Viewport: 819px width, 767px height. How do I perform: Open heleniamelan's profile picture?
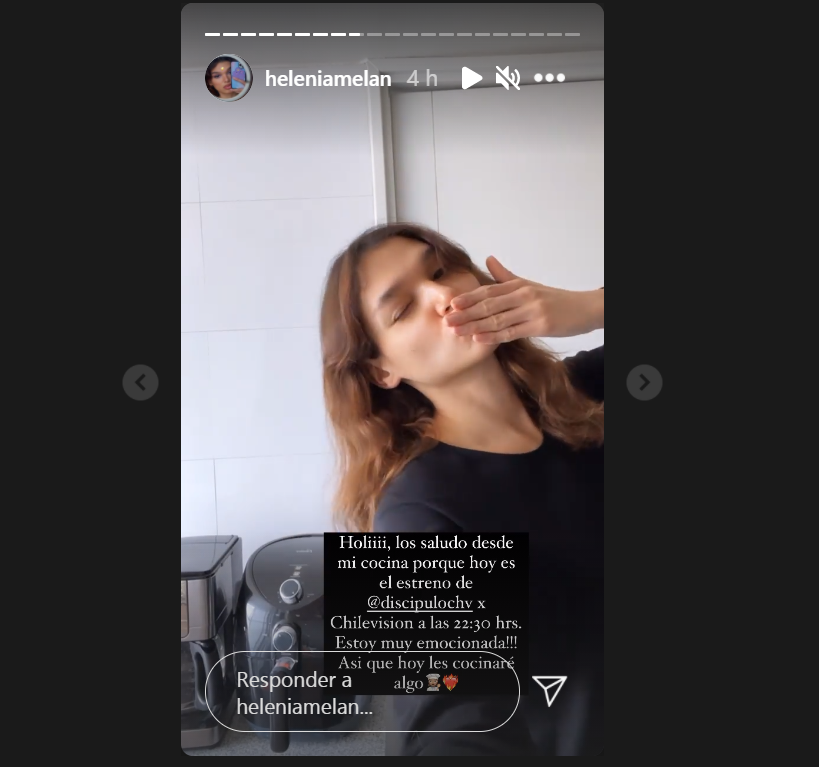click(228, 78)
